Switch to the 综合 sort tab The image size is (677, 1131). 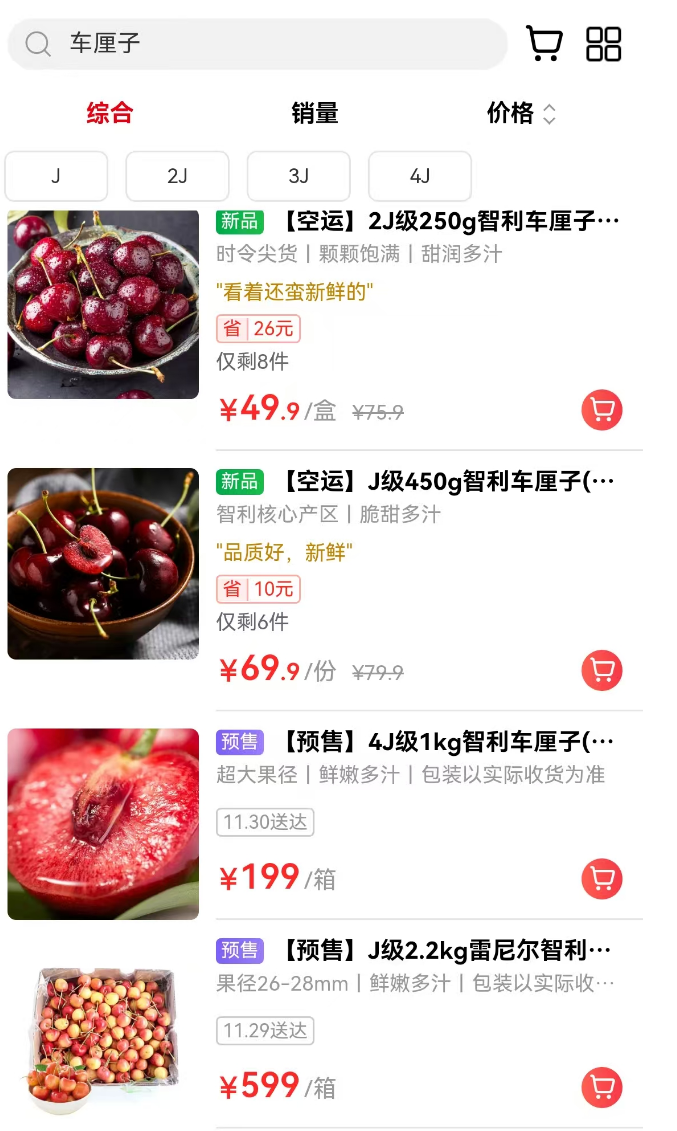109,114
